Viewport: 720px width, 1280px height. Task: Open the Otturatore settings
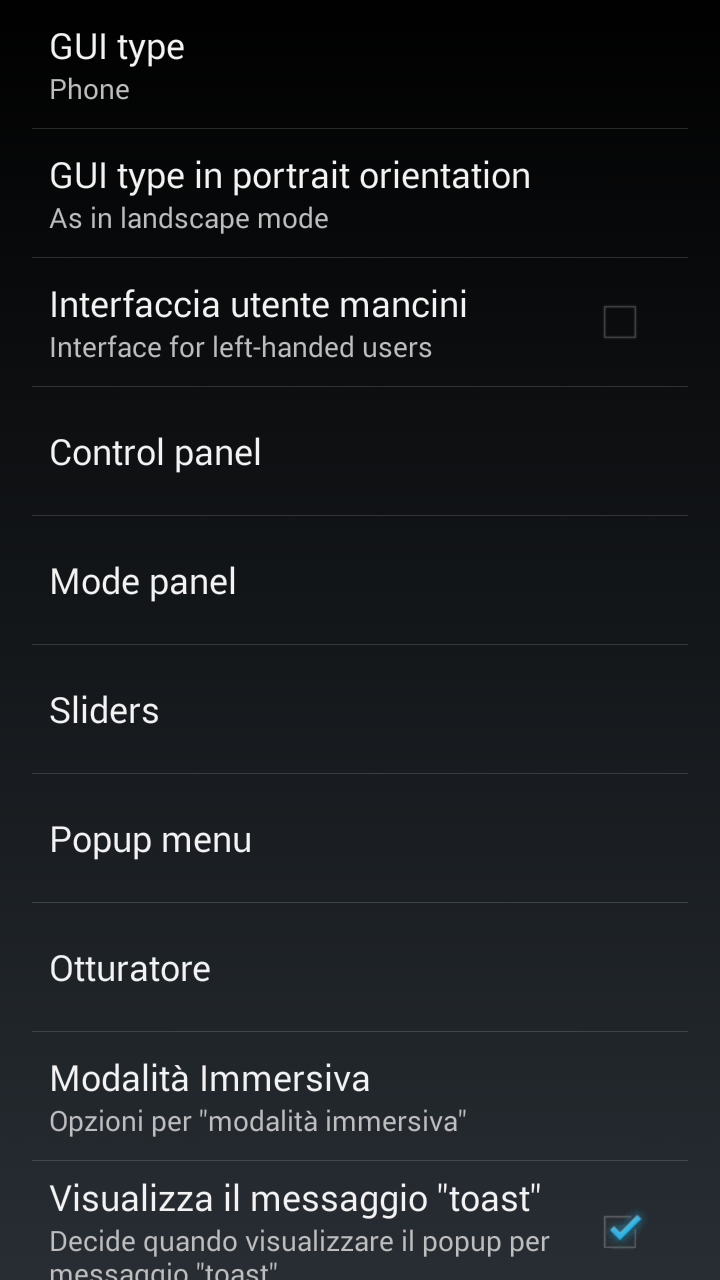coord(360,967)
